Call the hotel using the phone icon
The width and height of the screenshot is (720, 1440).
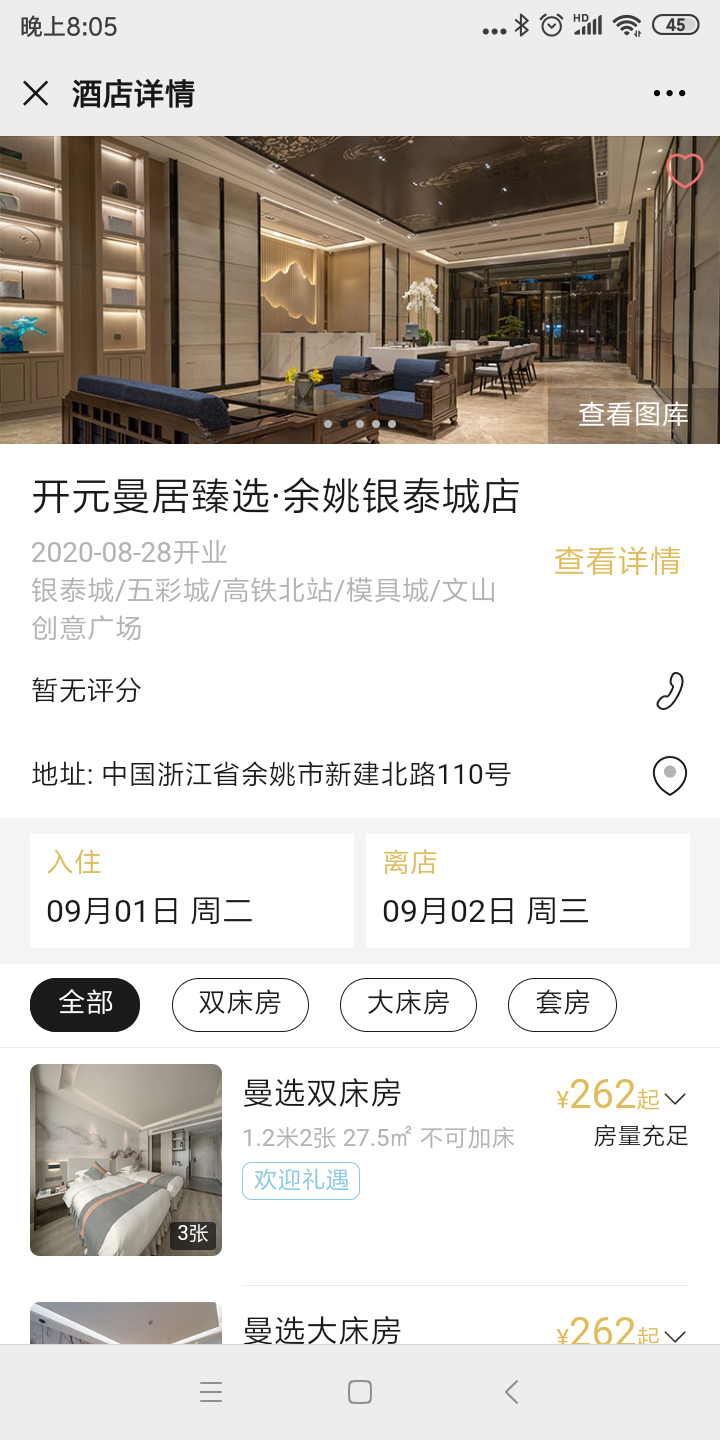coord(670,691)
